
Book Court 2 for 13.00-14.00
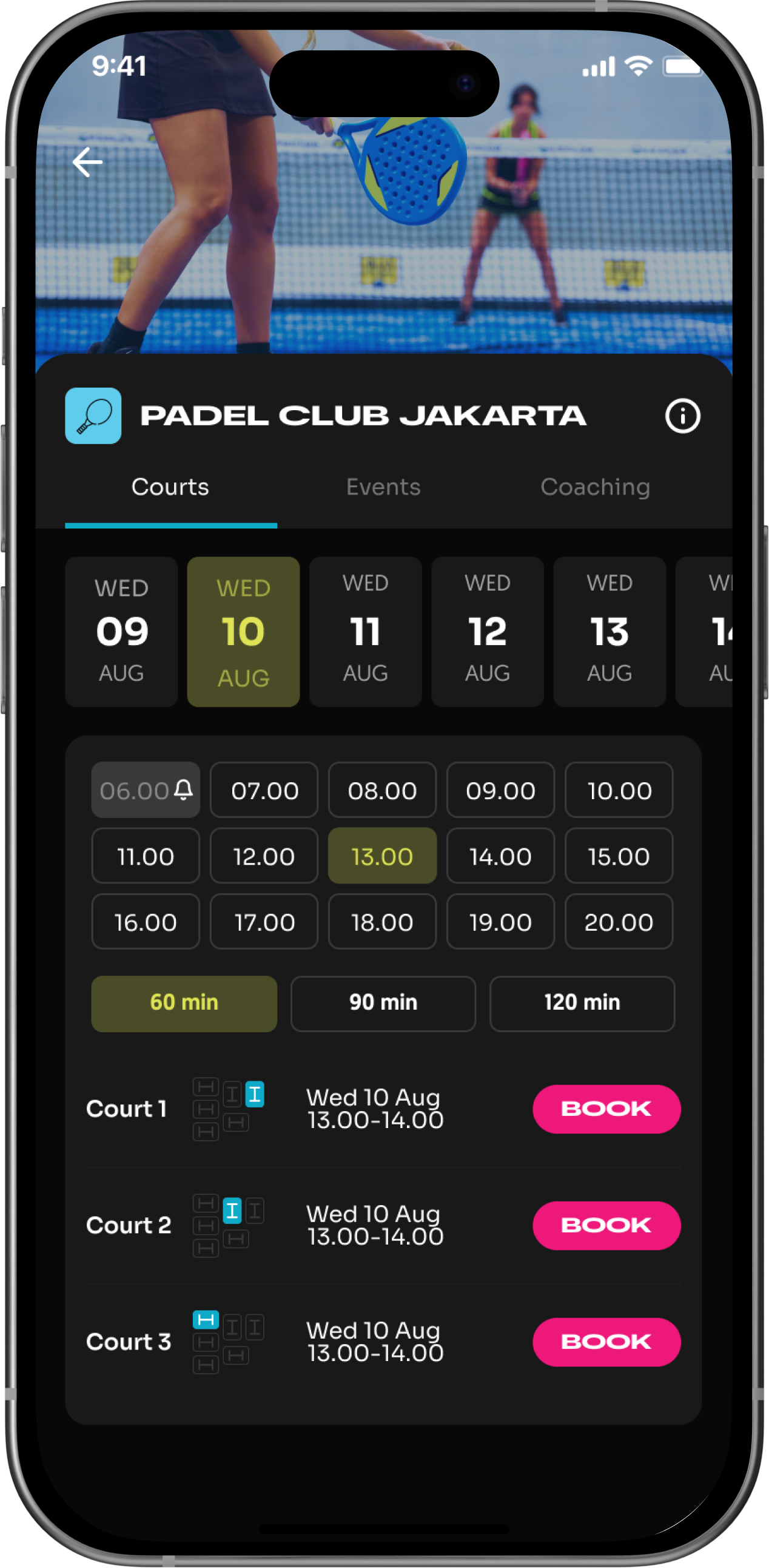[606, 1225]
